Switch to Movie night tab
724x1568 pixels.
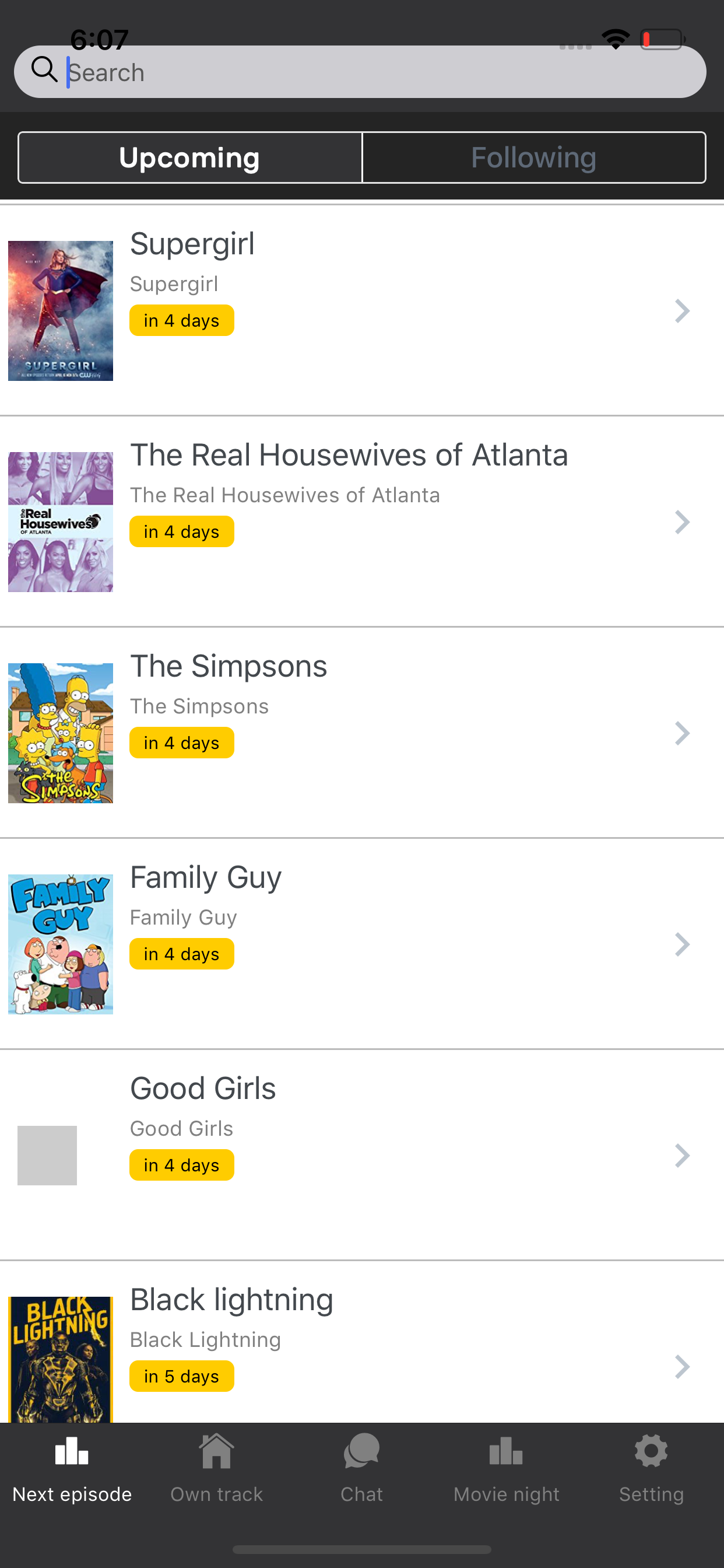[x=506, y=1468]
